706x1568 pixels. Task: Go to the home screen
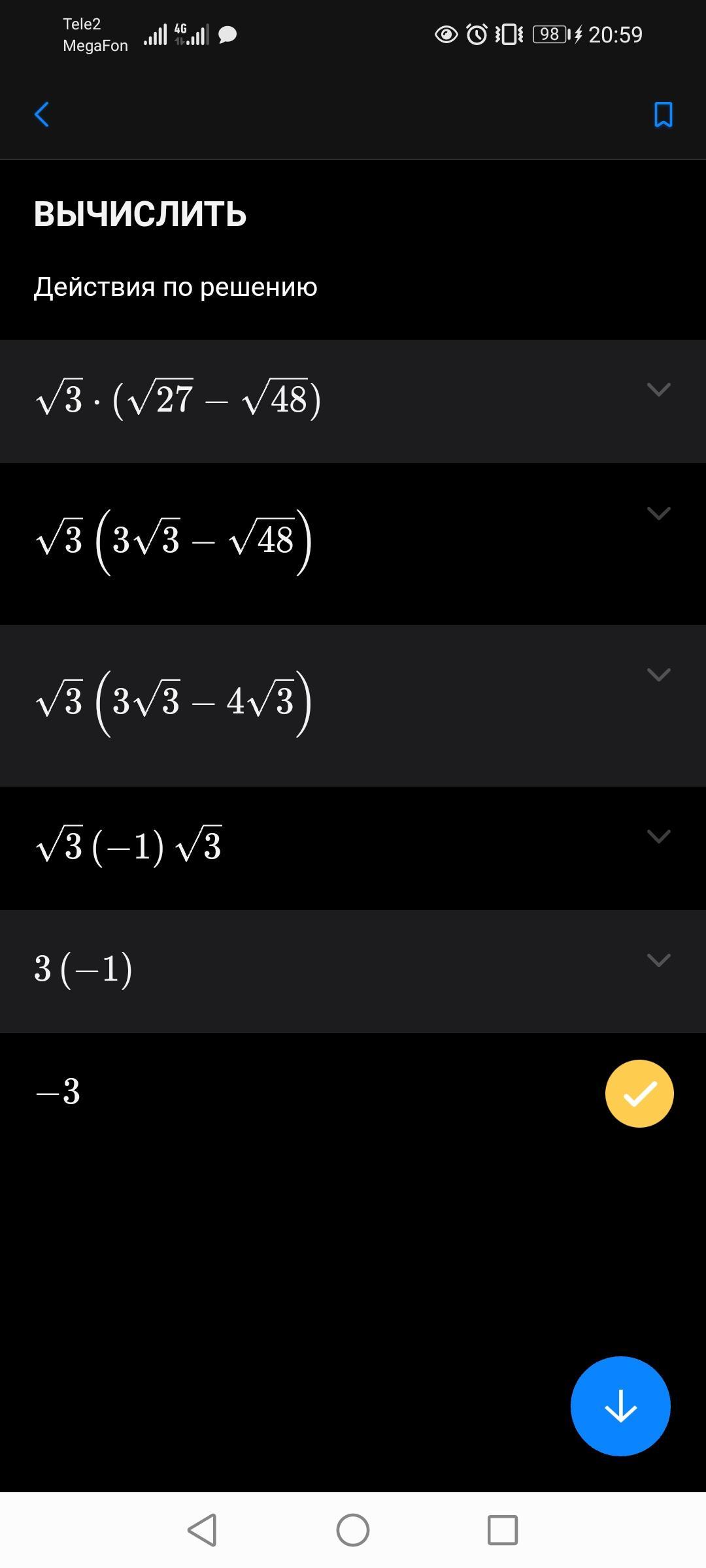[353, 1530]
